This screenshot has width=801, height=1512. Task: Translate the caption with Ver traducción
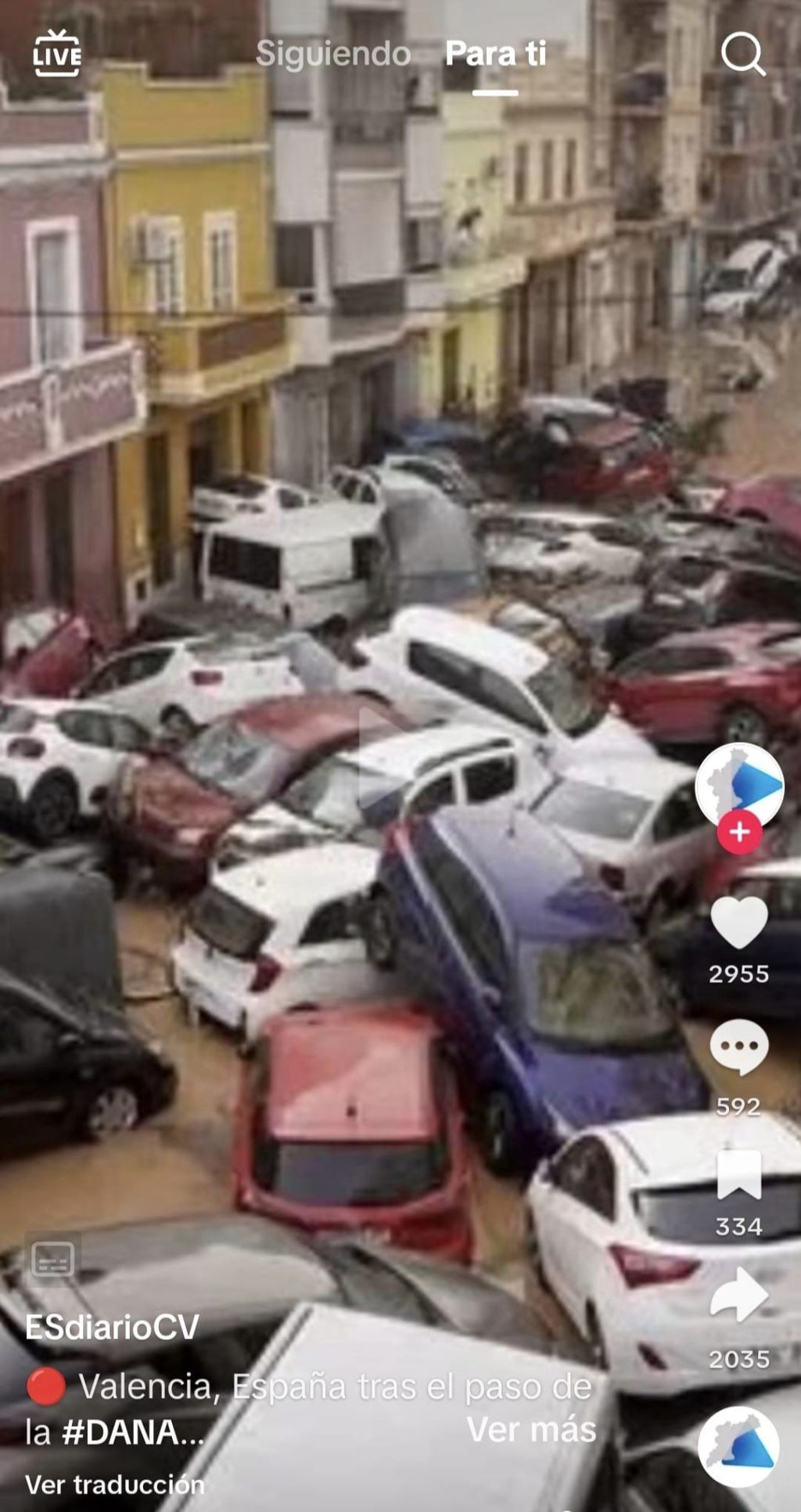pos(115,1484)
